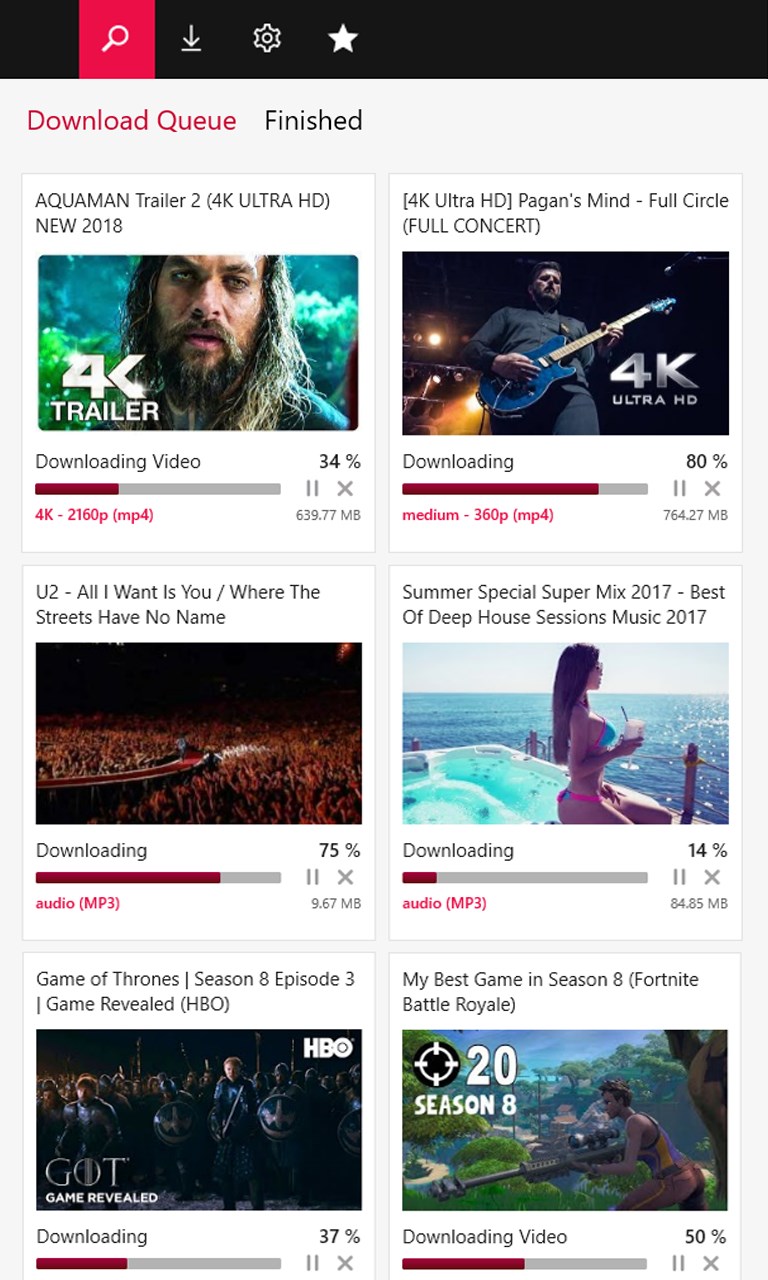The width and height of the screenshot is (768, 1280).
Task: Cancel the Game of Thrones download
Action: click(x=345, y=1263)
